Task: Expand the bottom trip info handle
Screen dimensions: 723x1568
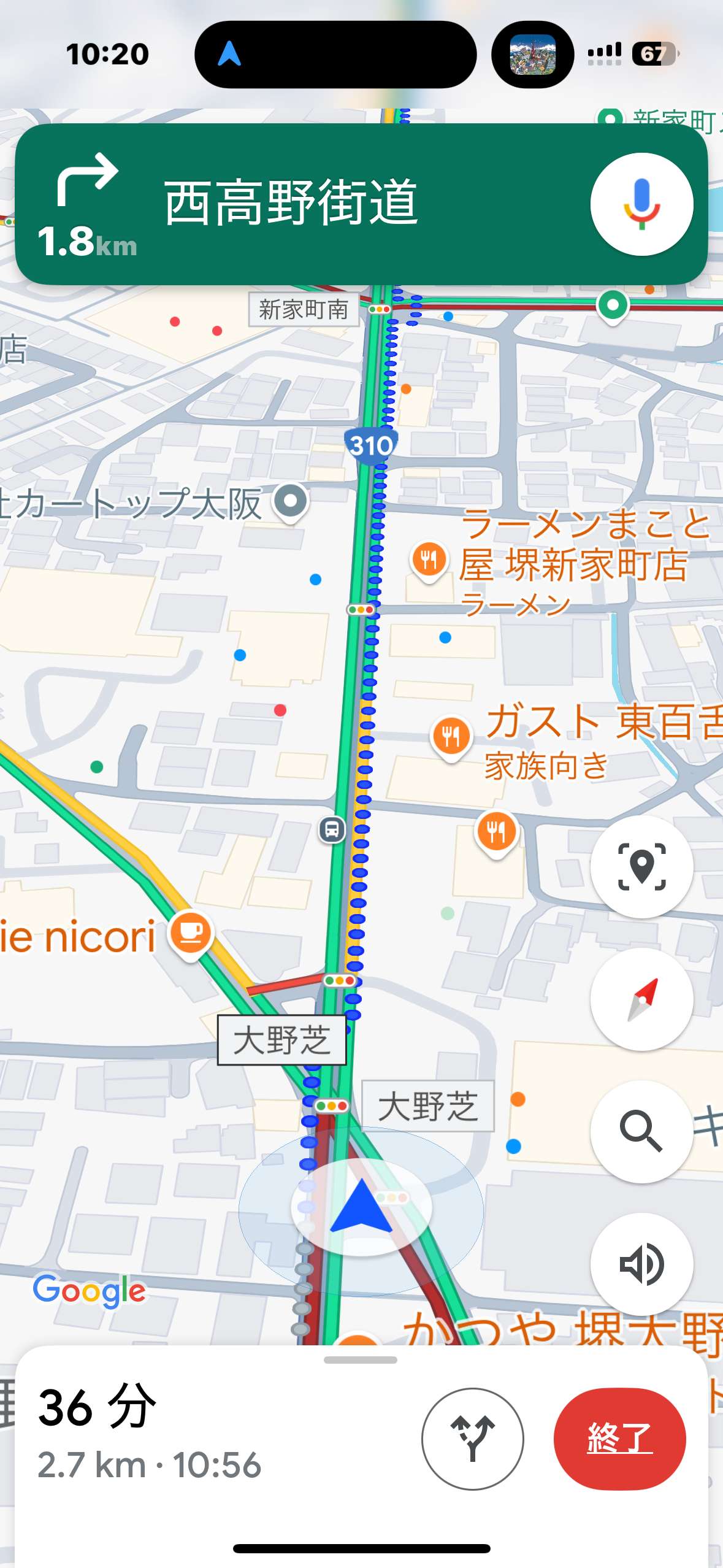Action: tap(361, 1360)
